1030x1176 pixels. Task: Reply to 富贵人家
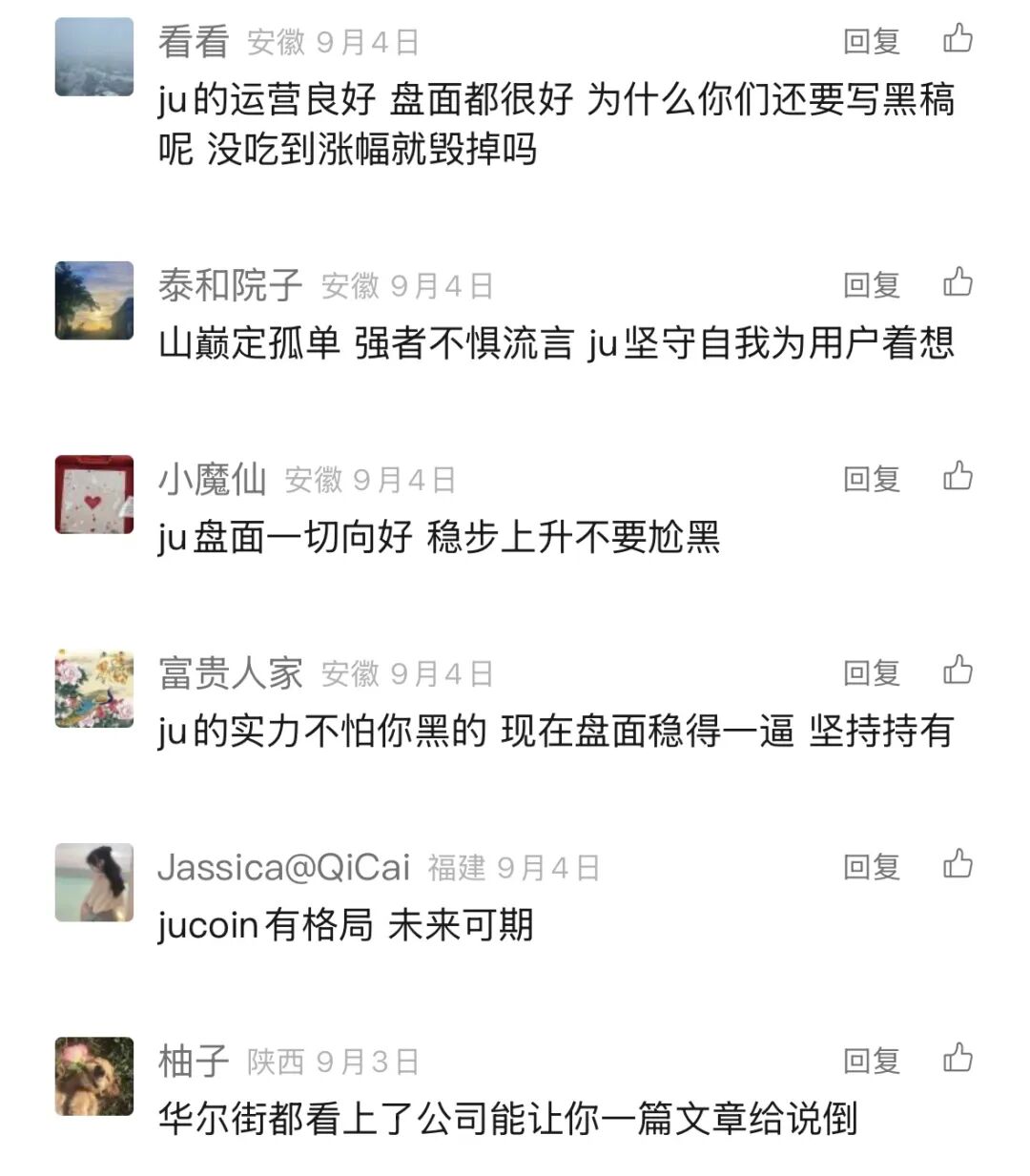tap(872, 672)
